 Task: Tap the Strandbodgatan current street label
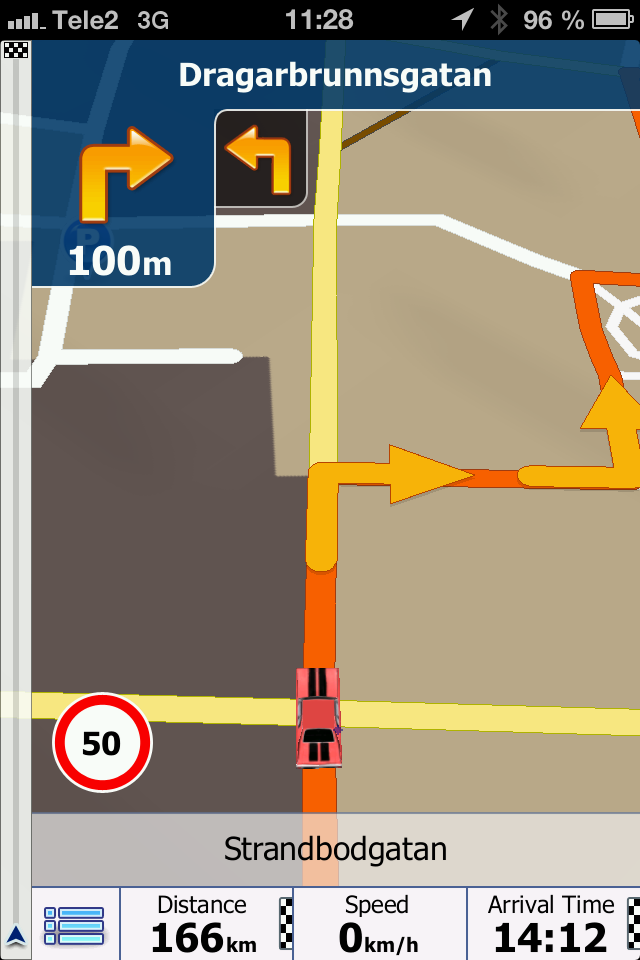click(x=335, y=850)
